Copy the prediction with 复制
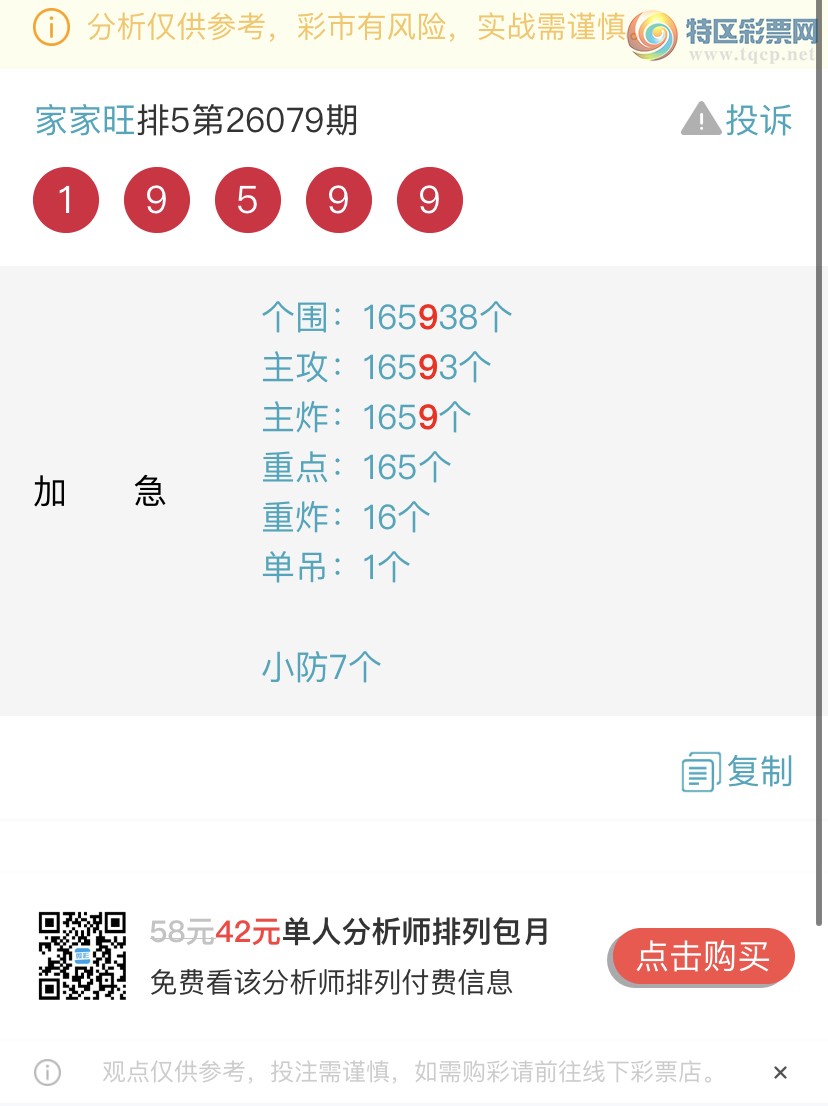Image resolution: width=828 pixels, height=1106 pixels. [738, 772]
